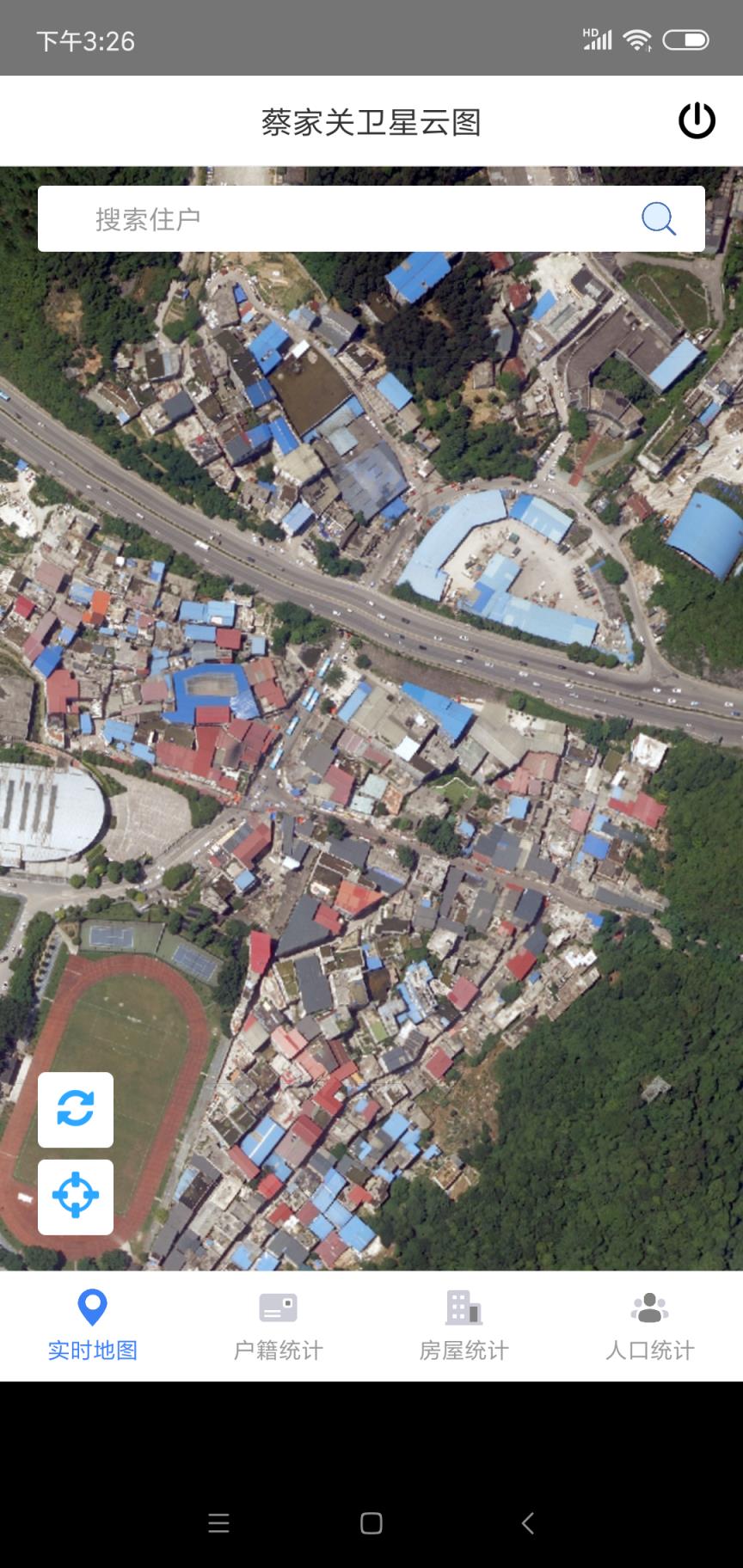Tap system back navigation button
Image resolution: width=743 pixels, height=1568 pixels.
coord(528,1523)
